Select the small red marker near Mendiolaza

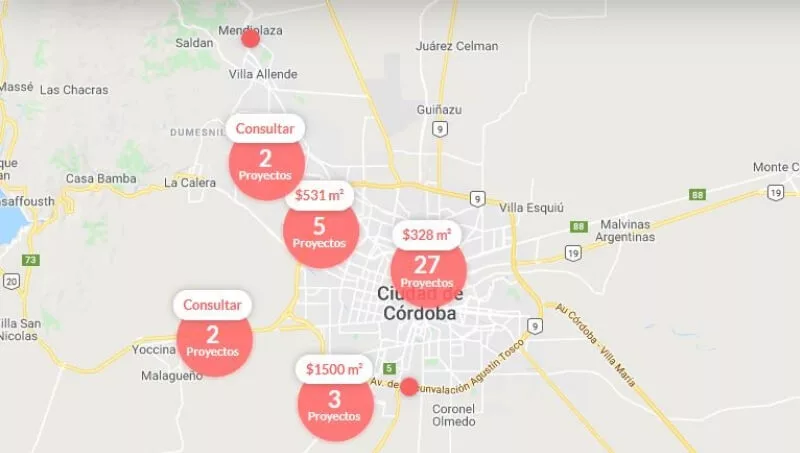250,39
